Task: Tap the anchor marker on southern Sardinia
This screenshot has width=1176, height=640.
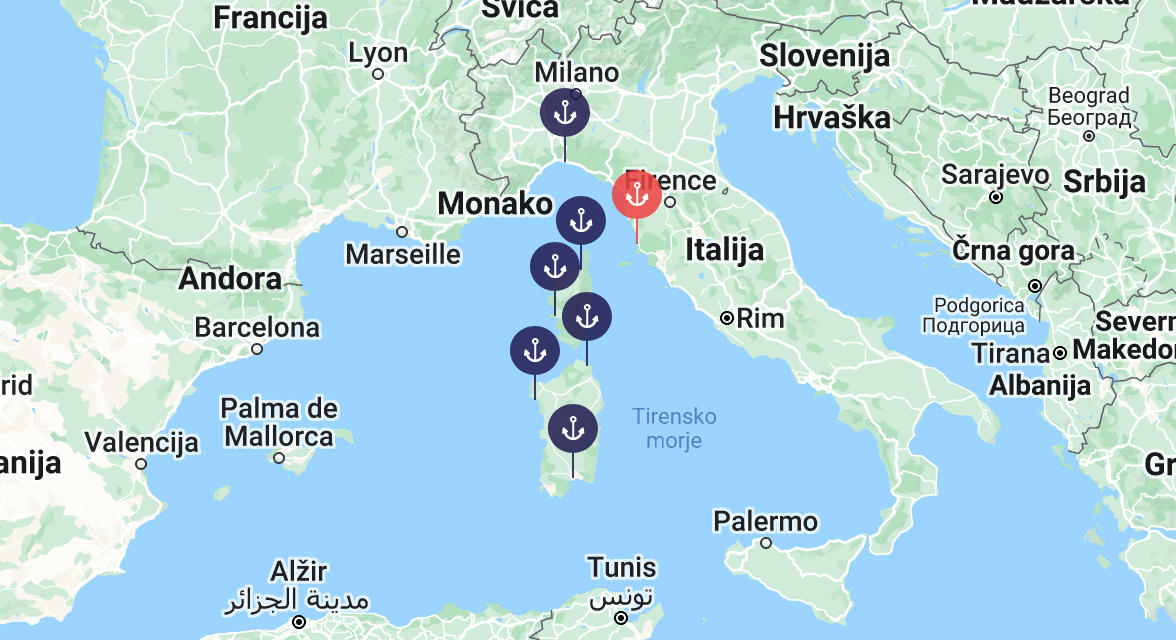Action: tap(573, 429)
